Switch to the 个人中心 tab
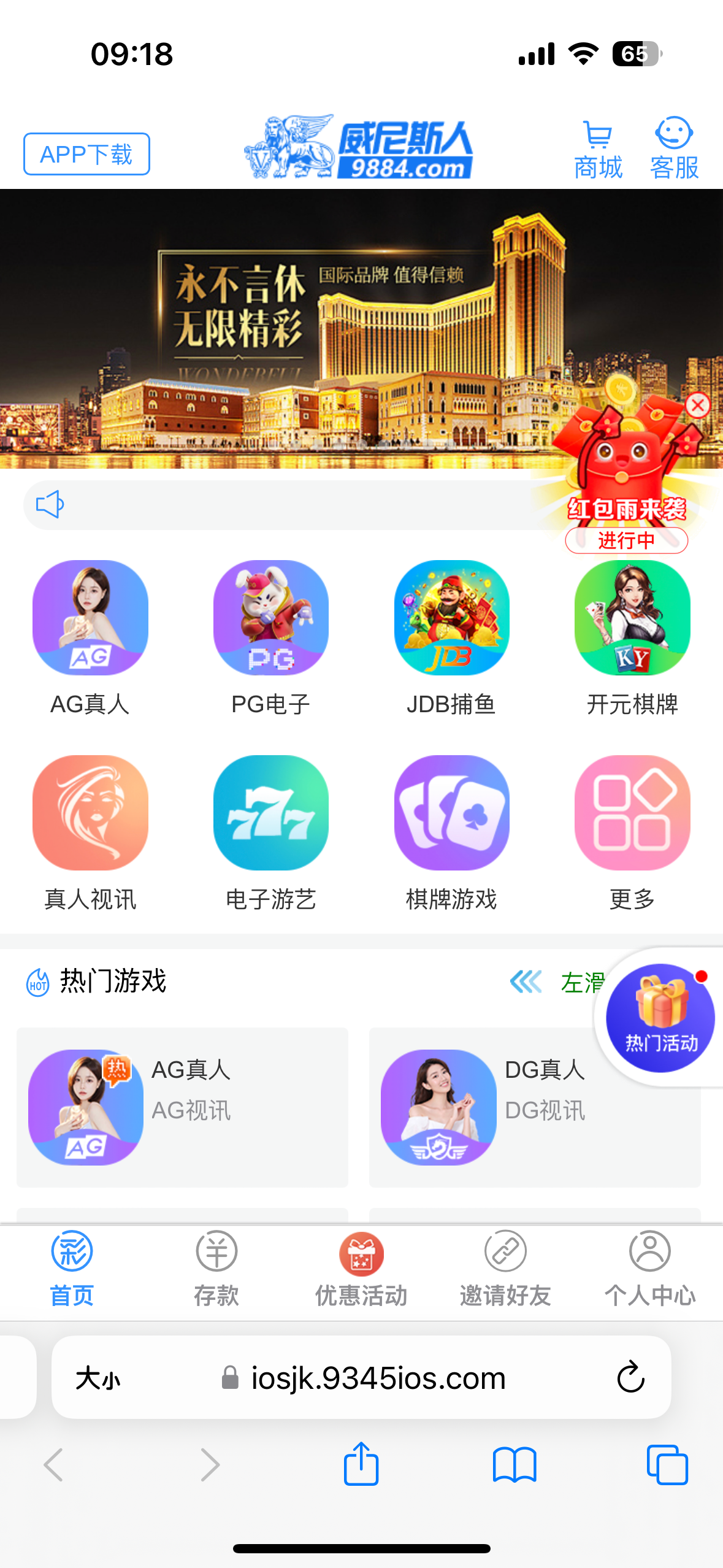723x1568 pixels. point(650,1267)
